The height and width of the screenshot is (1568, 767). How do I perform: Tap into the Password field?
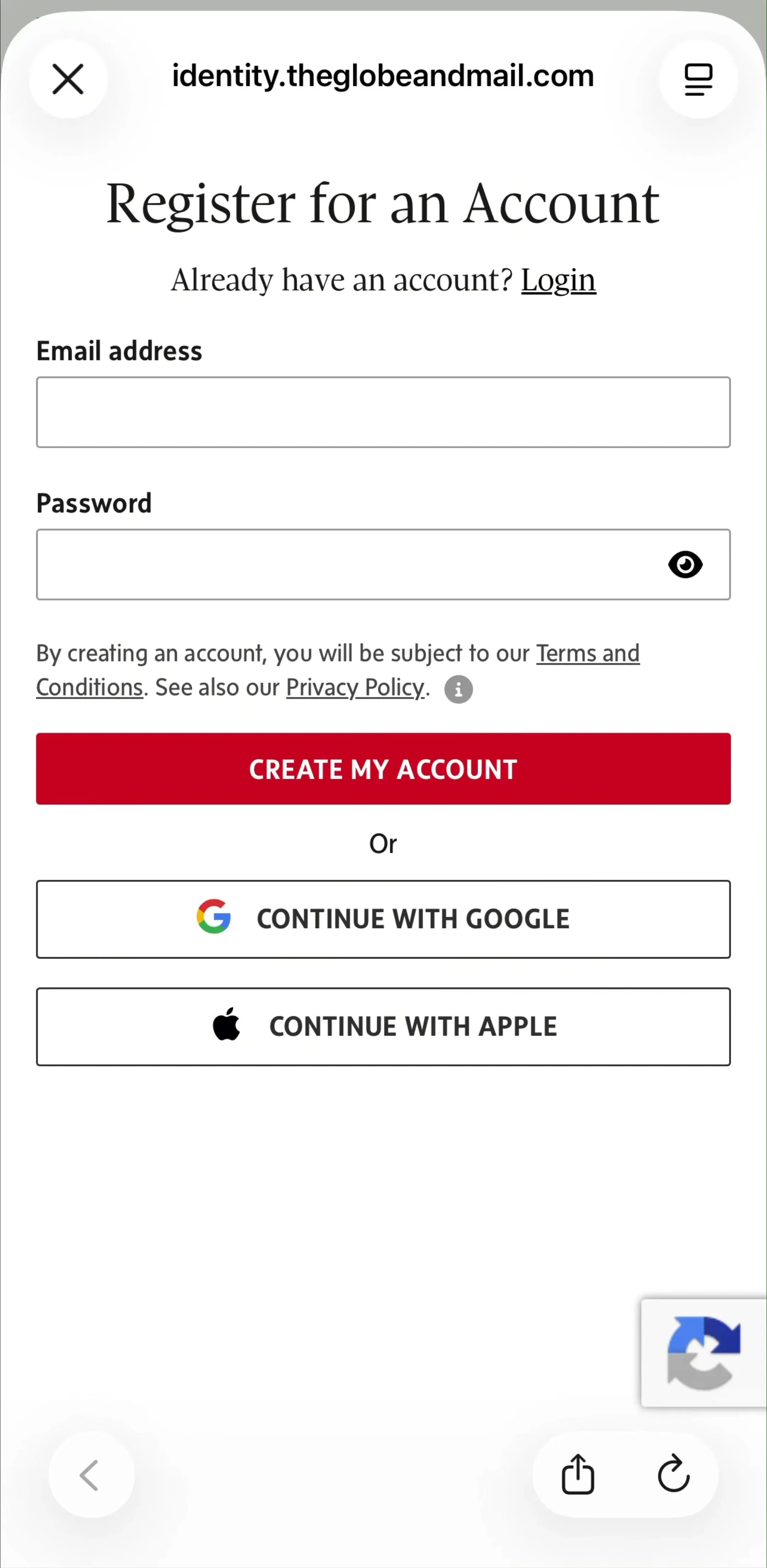click(383, 564)
